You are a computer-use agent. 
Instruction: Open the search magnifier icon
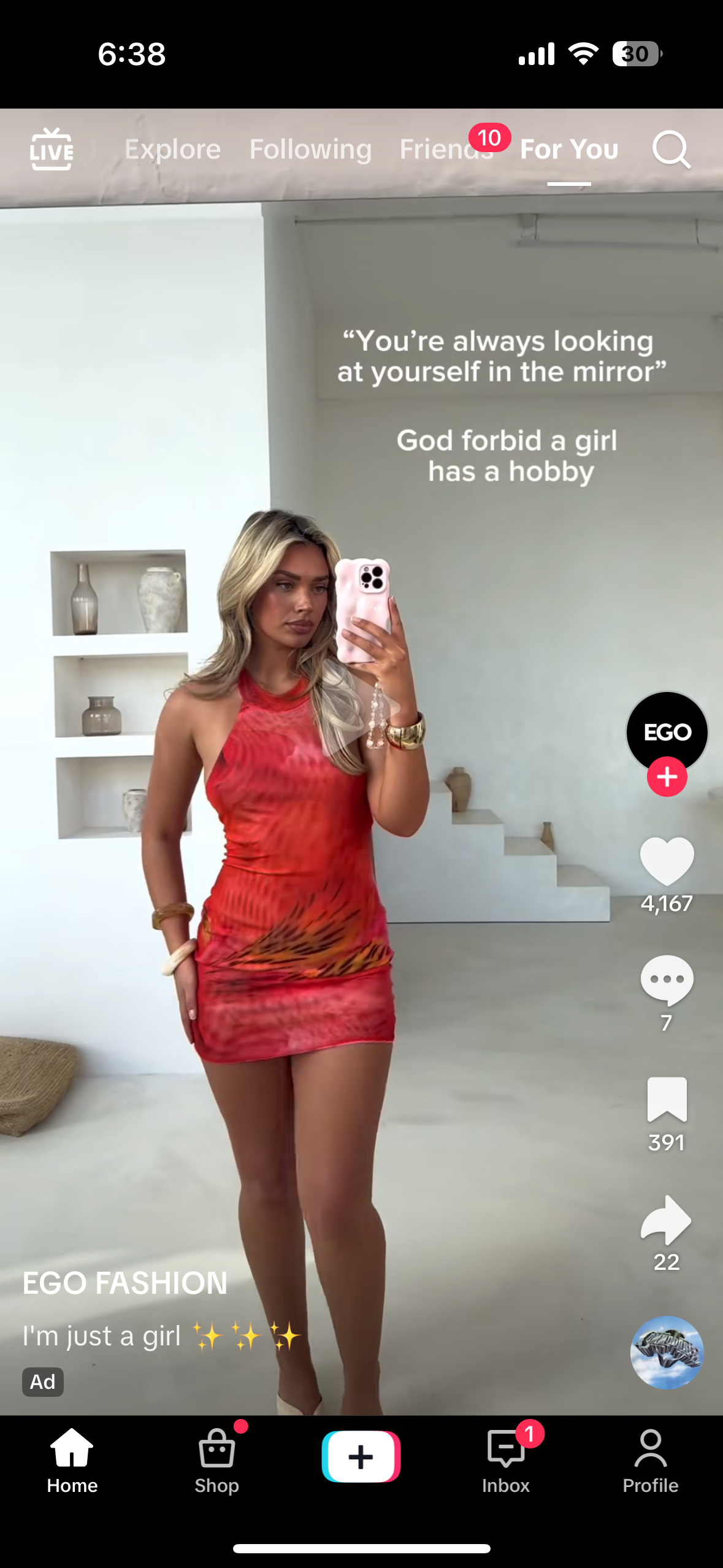(x=671, y=149)
